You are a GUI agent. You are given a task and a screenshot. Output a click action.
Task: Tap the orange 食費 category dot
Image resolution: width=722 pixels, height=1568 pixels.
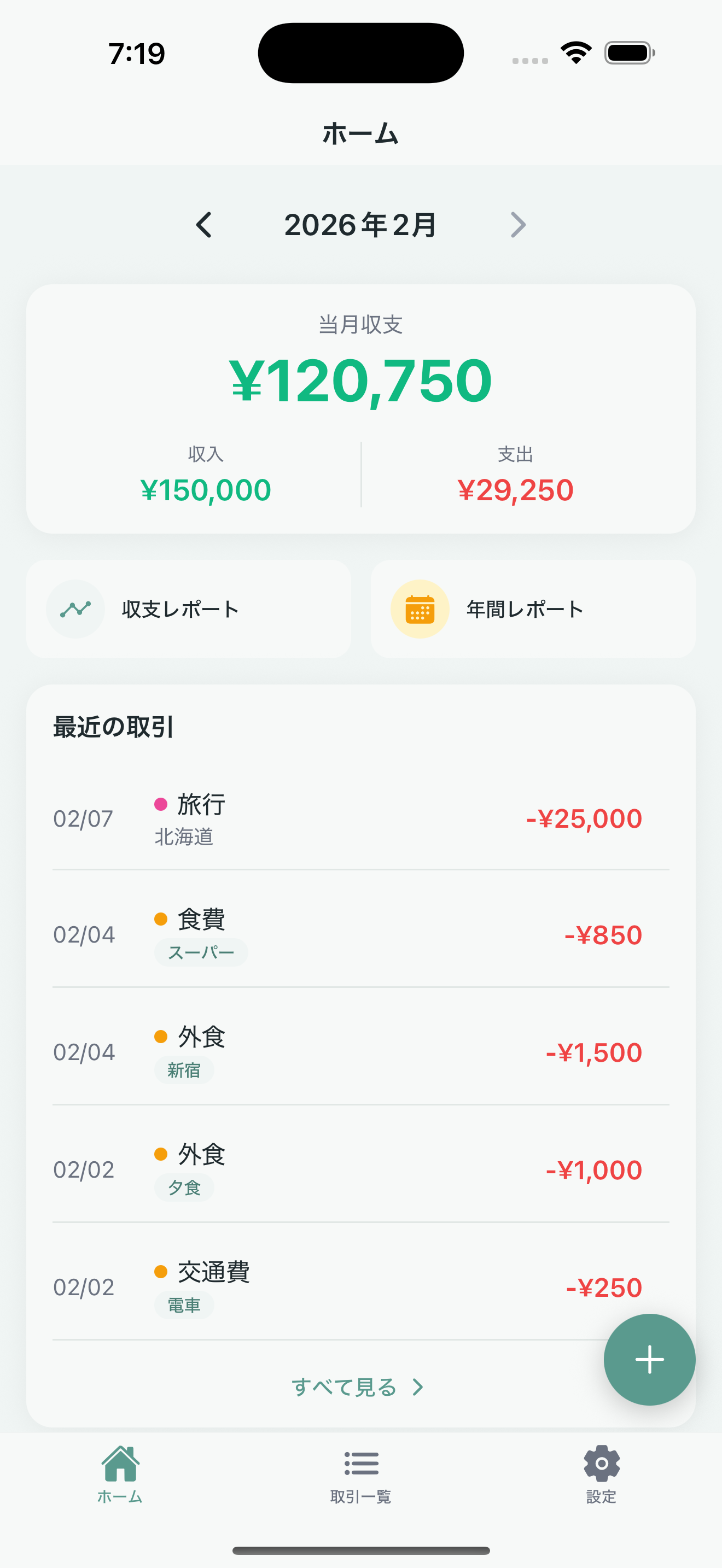[160, 918]
